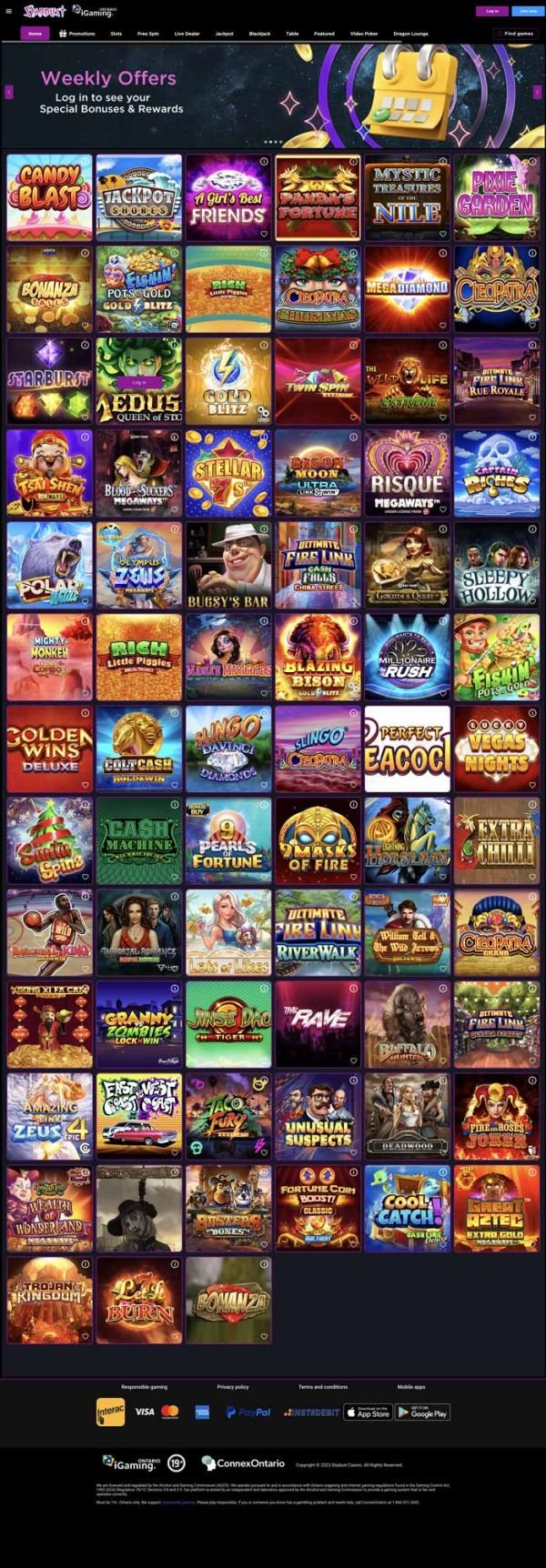The image size is (546, 1568).
Task: Go to the Video Poker tab
Action: [x=364, y=34]
